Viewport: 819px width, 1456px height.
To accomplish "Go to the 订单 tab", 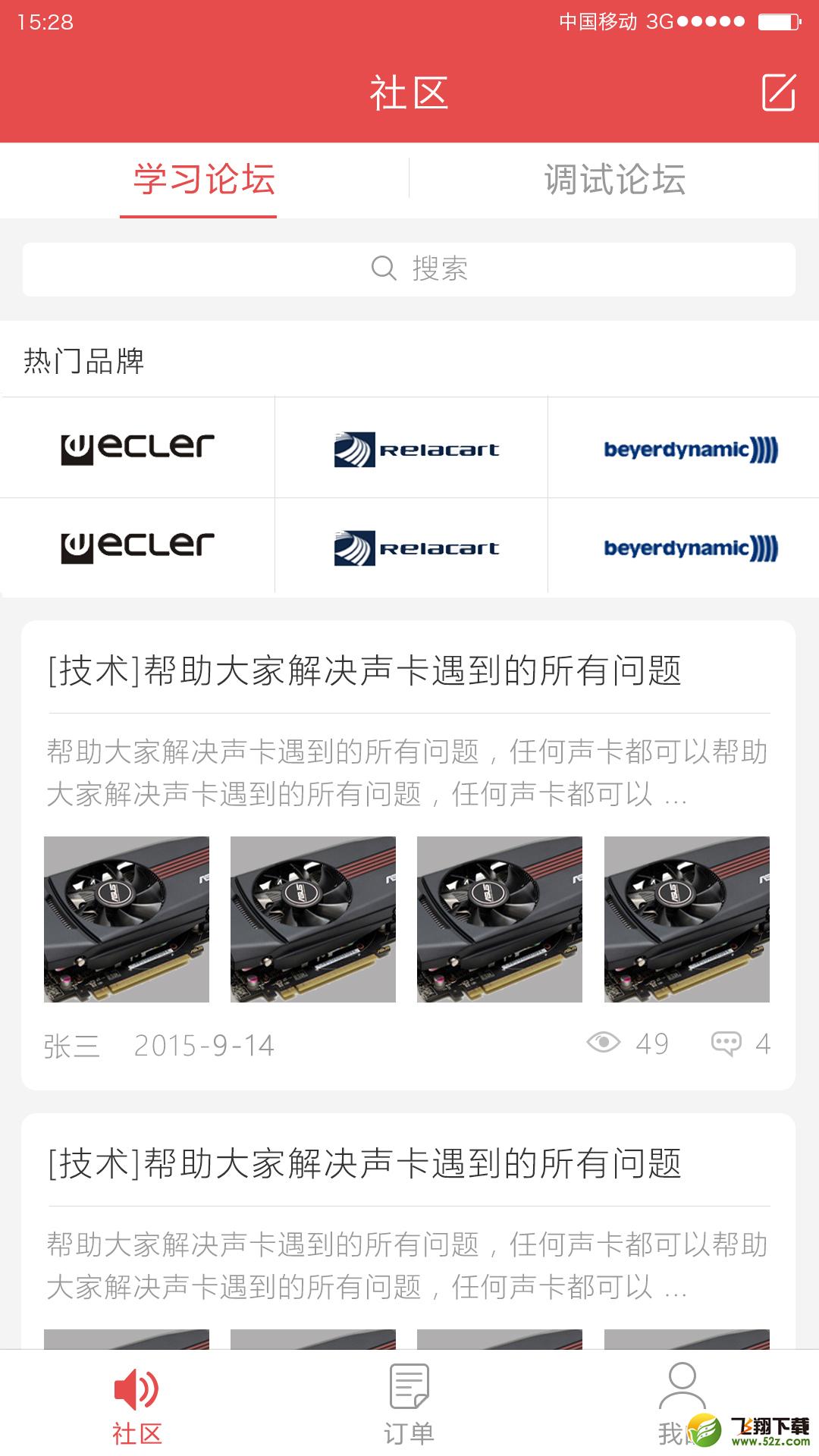I will [x=409, y=1404].
